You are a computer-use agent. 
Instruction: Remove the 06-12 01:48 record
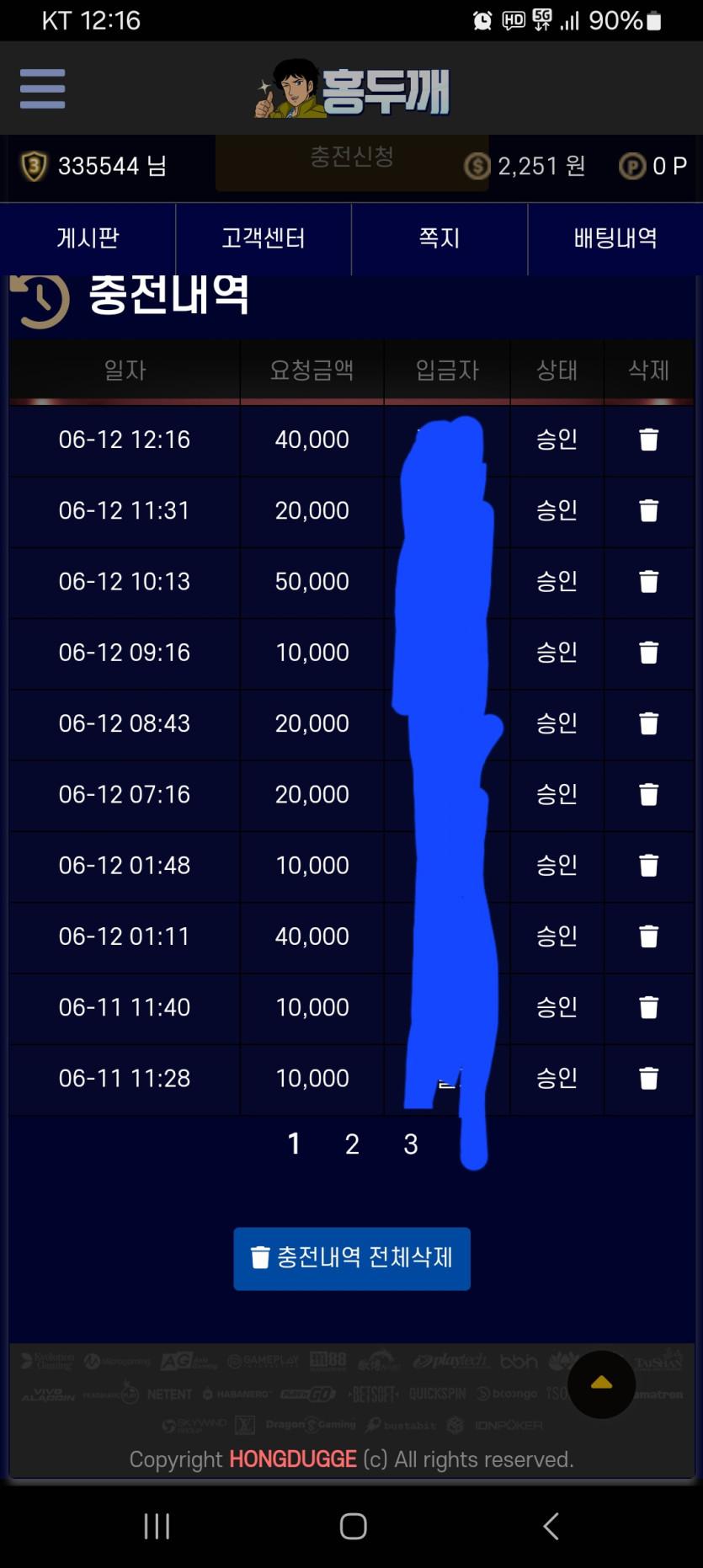coord(648,865)
